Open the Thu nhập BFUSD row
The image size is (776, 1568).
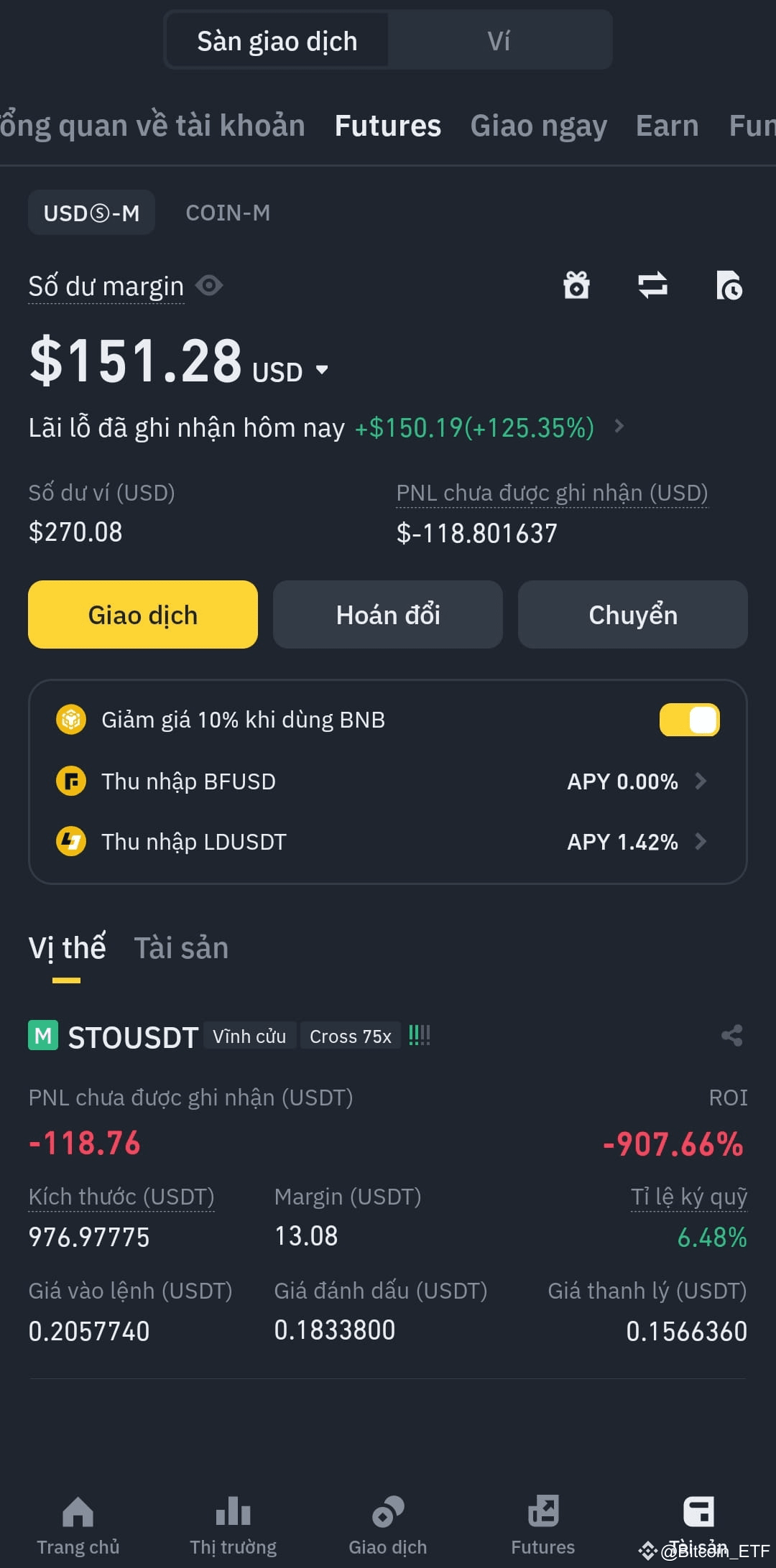point(388,781)
